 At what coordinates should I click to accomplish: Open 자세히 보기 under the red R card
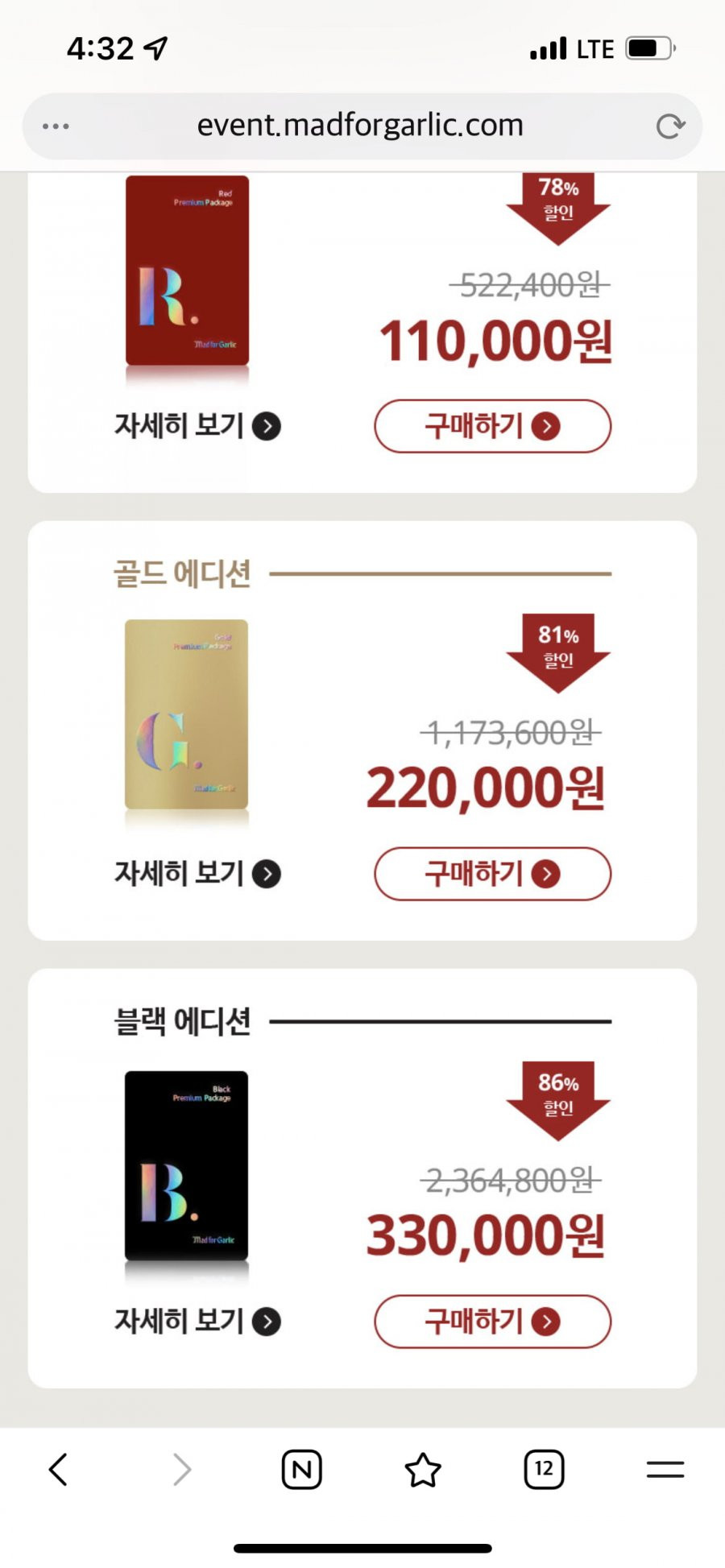pos(197,425)
